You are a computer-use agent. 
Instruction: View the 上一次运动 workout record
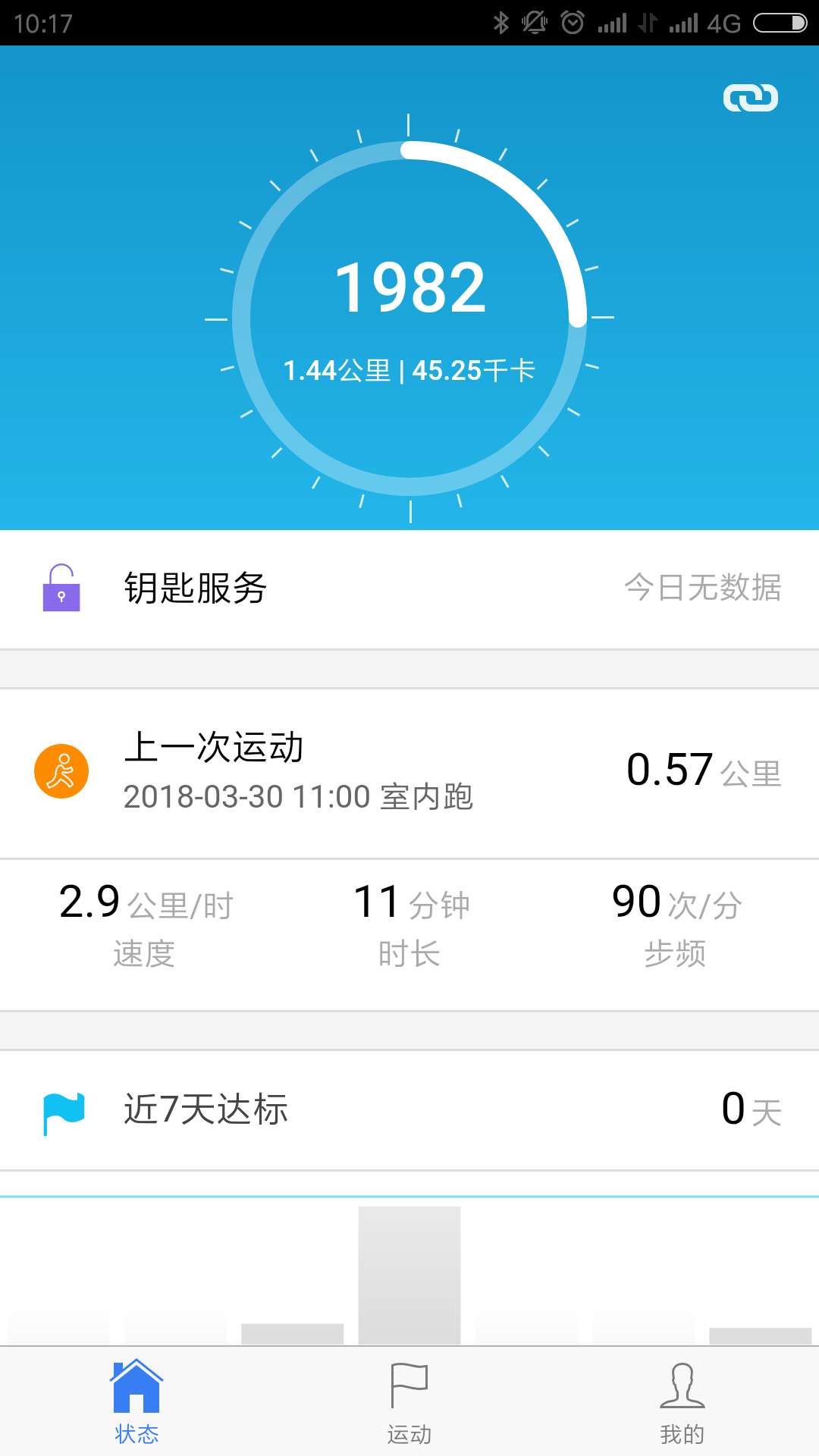pos(409,773)
